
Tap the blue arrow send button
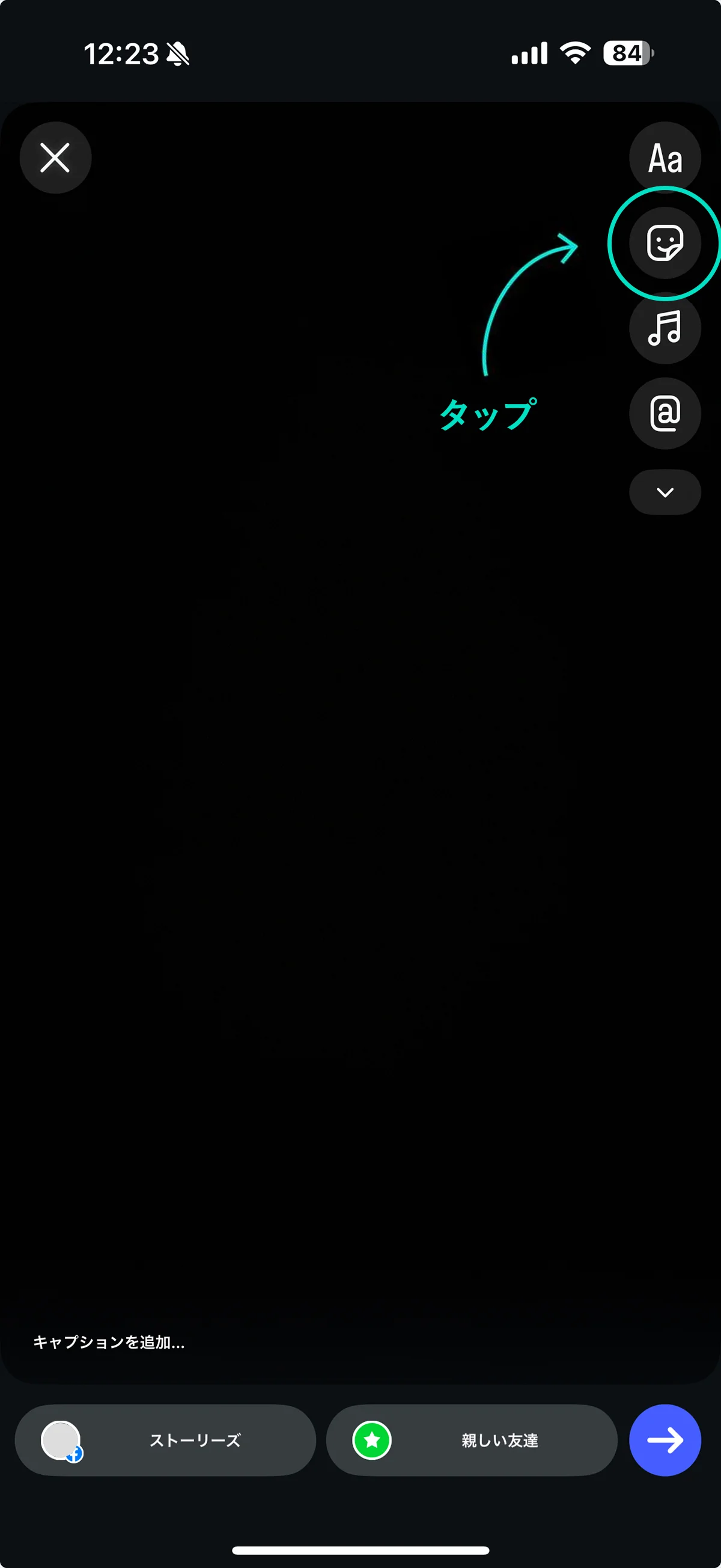(x=665, y=1440)
